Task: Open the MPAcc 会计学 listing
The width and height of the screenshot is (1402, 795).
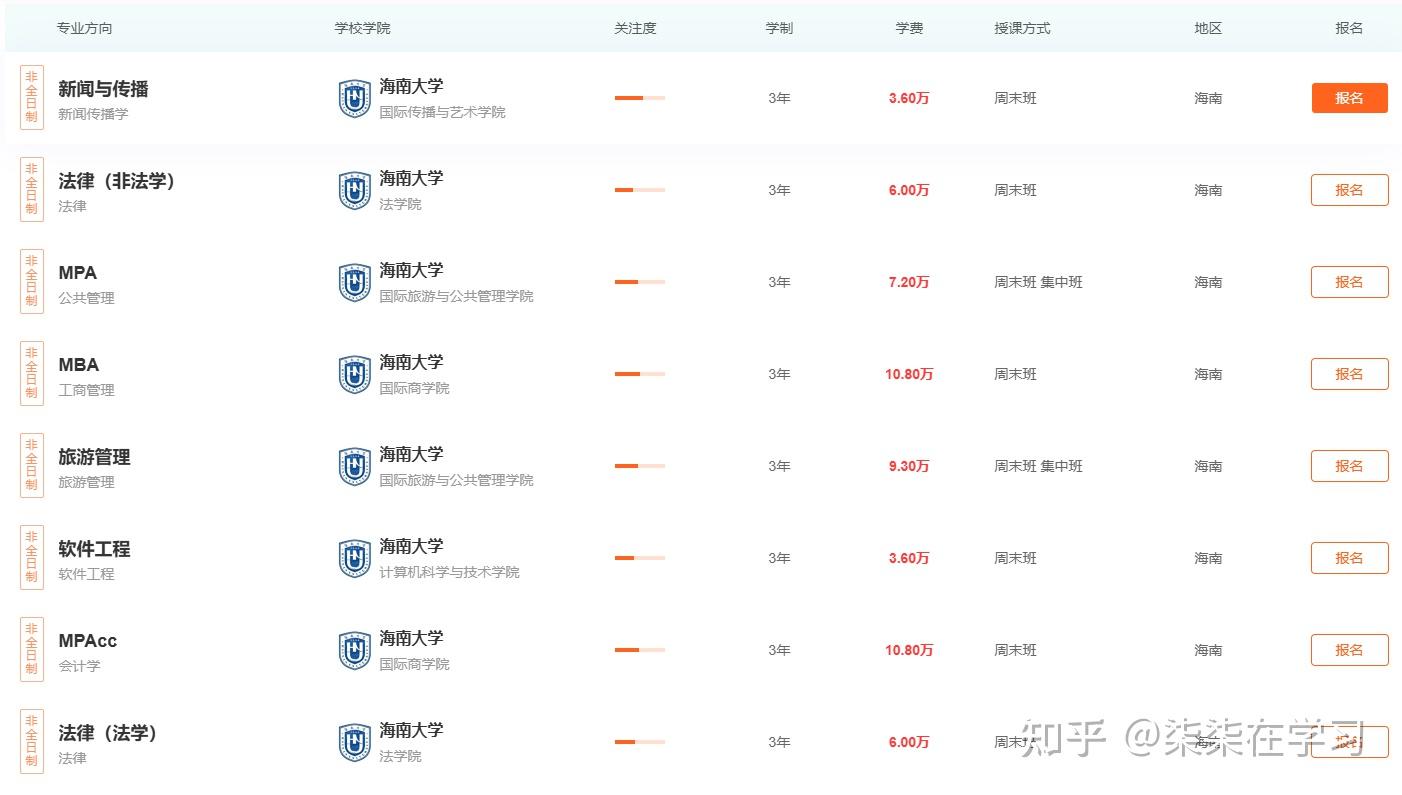Action: point(88,641)
